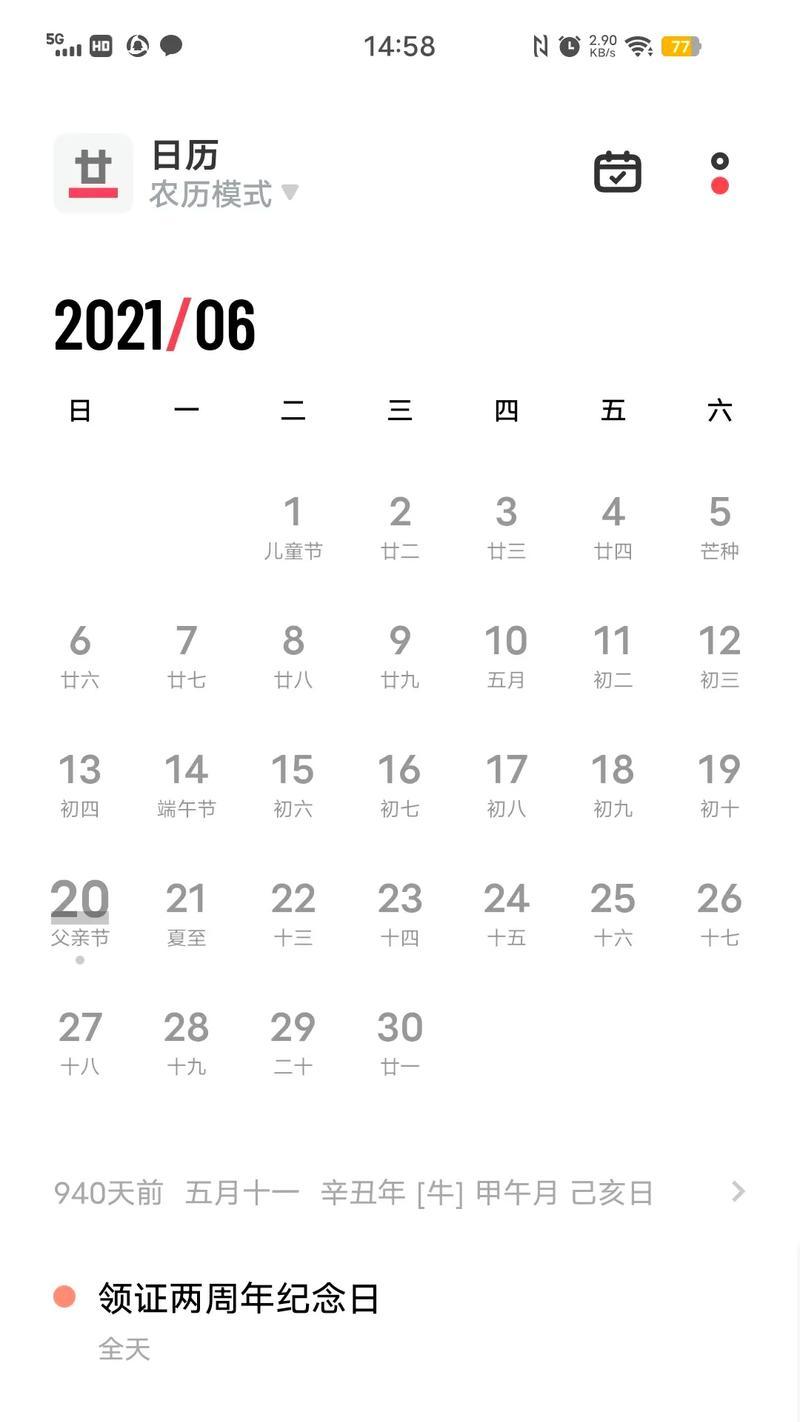Viewport: 800px width, 1422px height.
Task: Select June 8 廿八
Action: (293, 656)
